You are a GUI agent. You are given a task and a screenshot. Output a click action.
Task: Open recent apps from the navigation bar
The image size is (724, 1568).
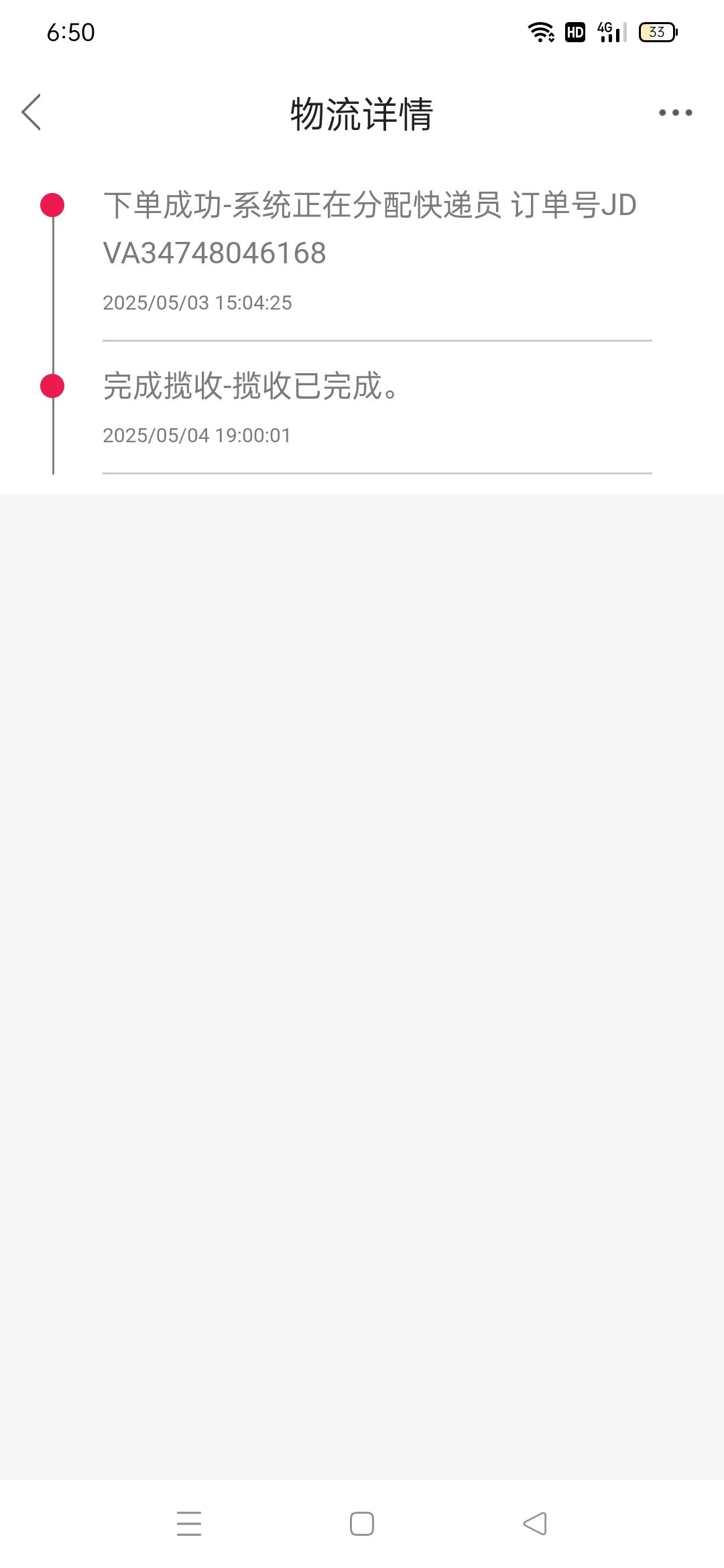point(189,1523)
